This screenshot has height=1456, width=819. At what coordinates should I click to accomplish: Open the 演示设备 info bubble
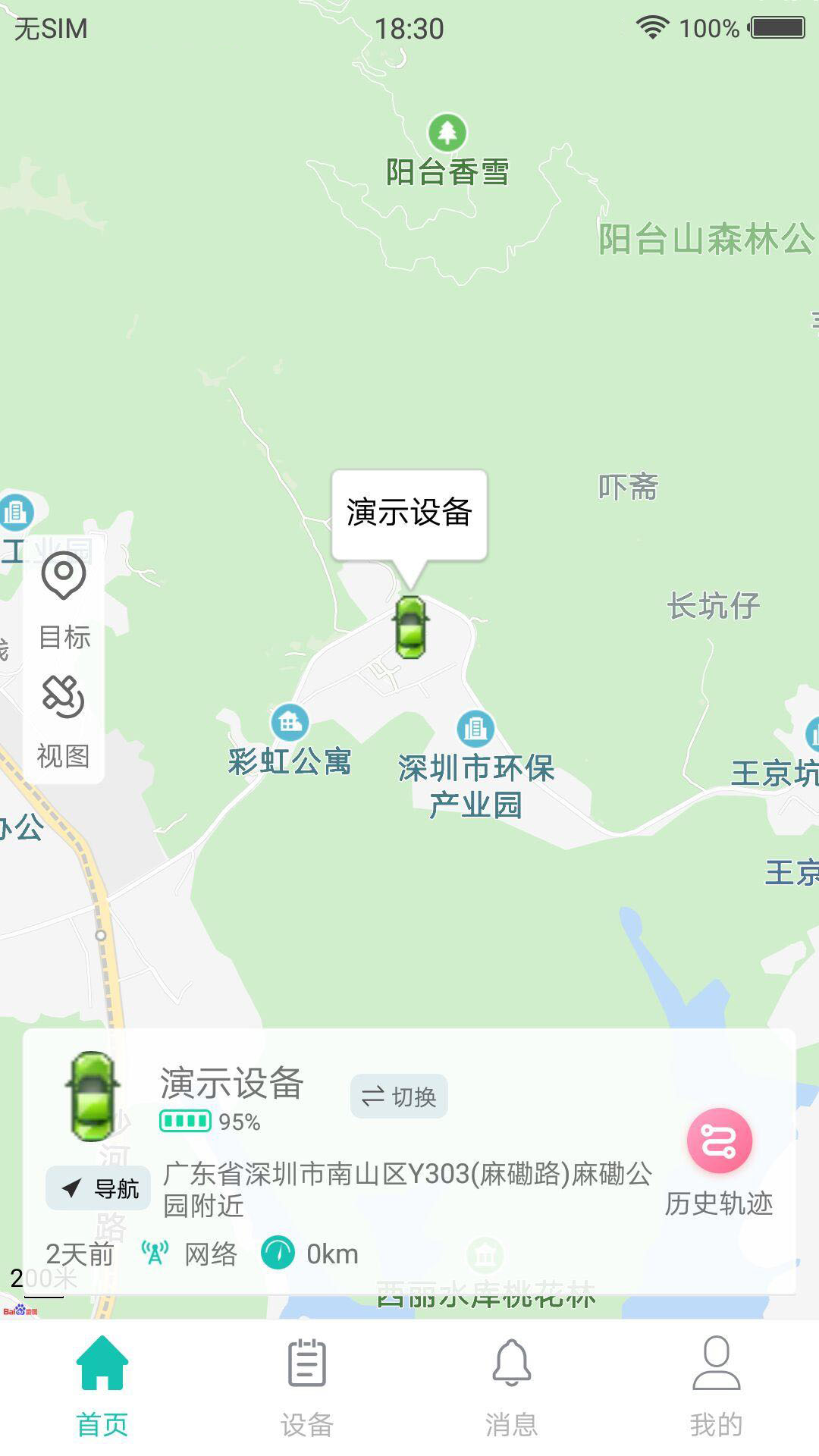pyautogui.click(x=410, y=511)
